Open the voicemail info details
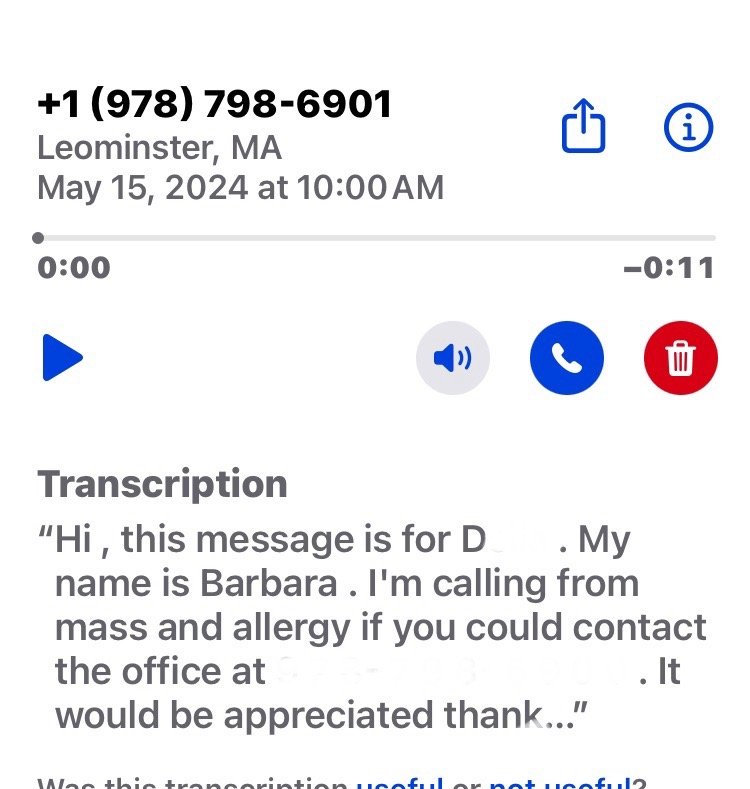 click(x=688, y=128)
